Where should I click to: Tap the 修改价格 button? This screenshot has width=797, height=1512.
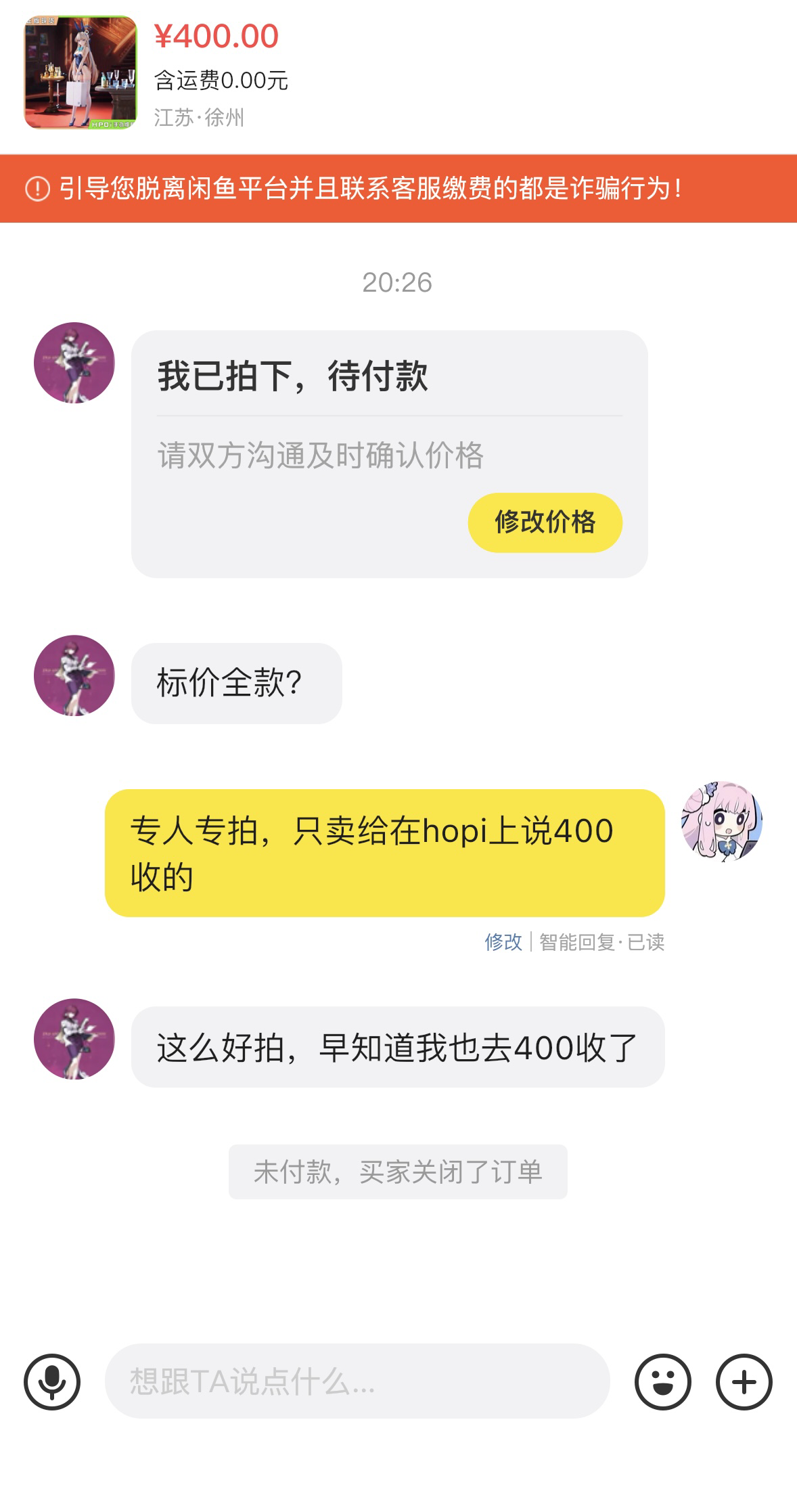pyautogui.click(x=545, y=522)
